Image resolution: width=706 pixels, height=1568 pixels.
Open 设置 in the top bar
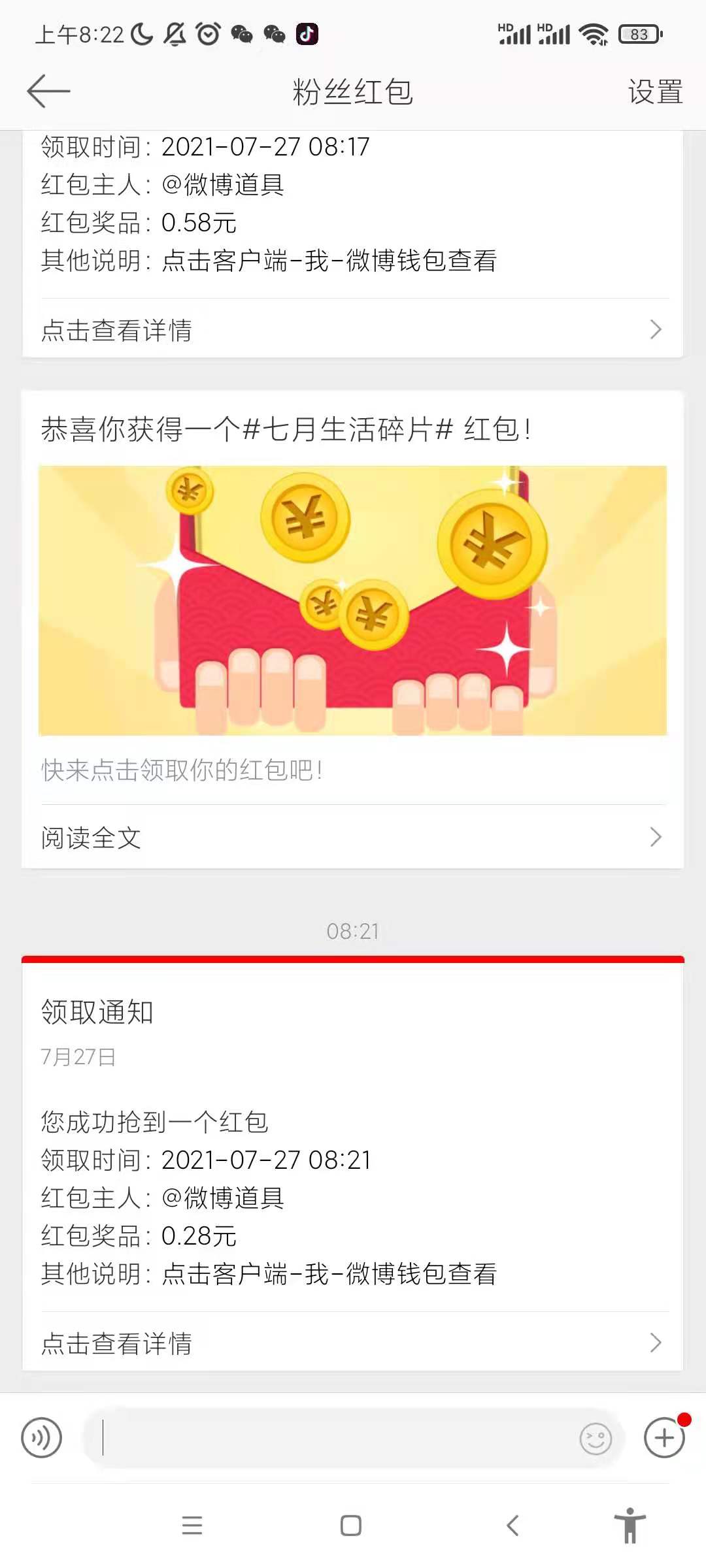click(x=655, y=91)
